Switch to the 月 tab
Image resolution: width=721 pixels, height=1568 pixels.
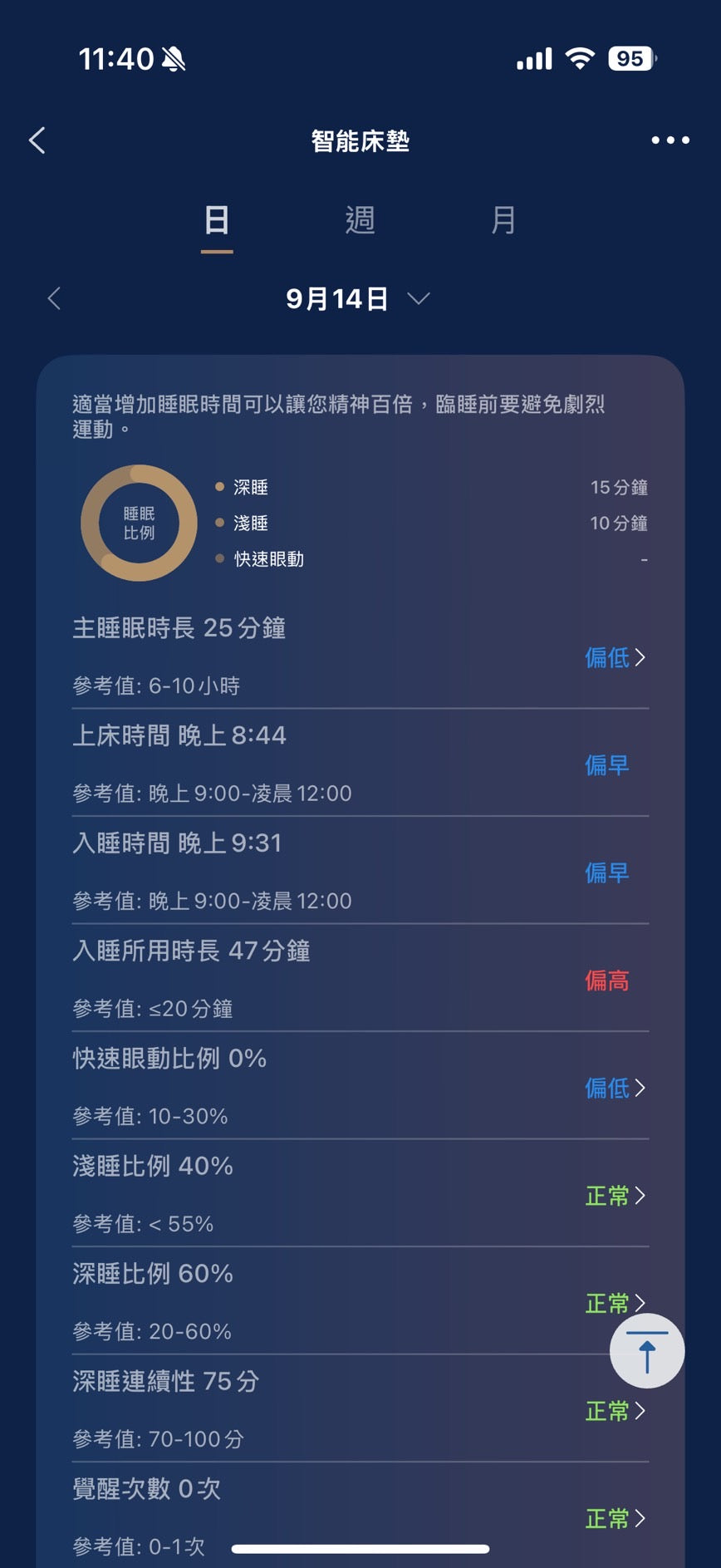pos(504,220)
